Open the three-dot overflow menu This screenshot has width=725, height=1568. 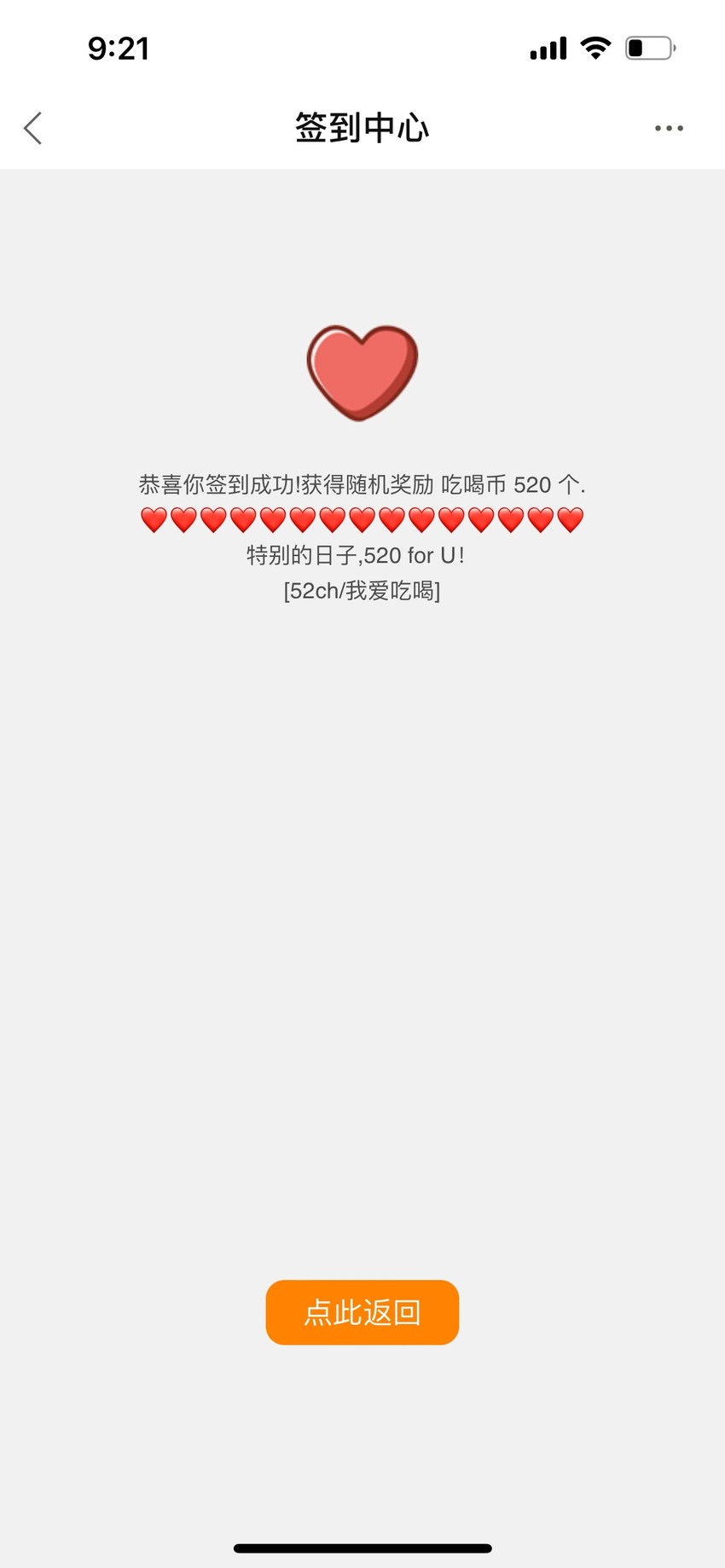pyautogui.click(x=669, y=129)
